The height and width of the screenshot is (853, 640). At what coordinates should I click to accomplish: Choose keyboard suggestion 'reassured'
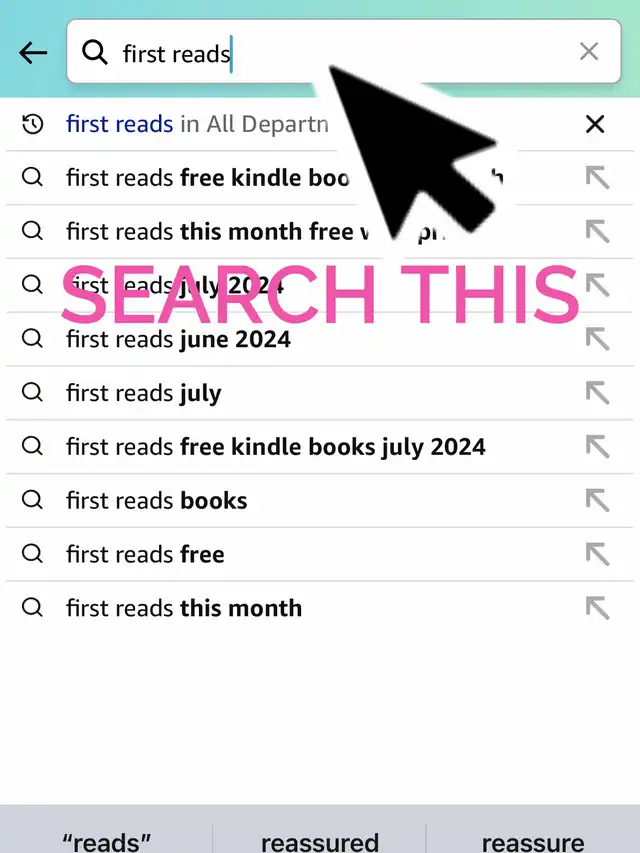[319, 842]
